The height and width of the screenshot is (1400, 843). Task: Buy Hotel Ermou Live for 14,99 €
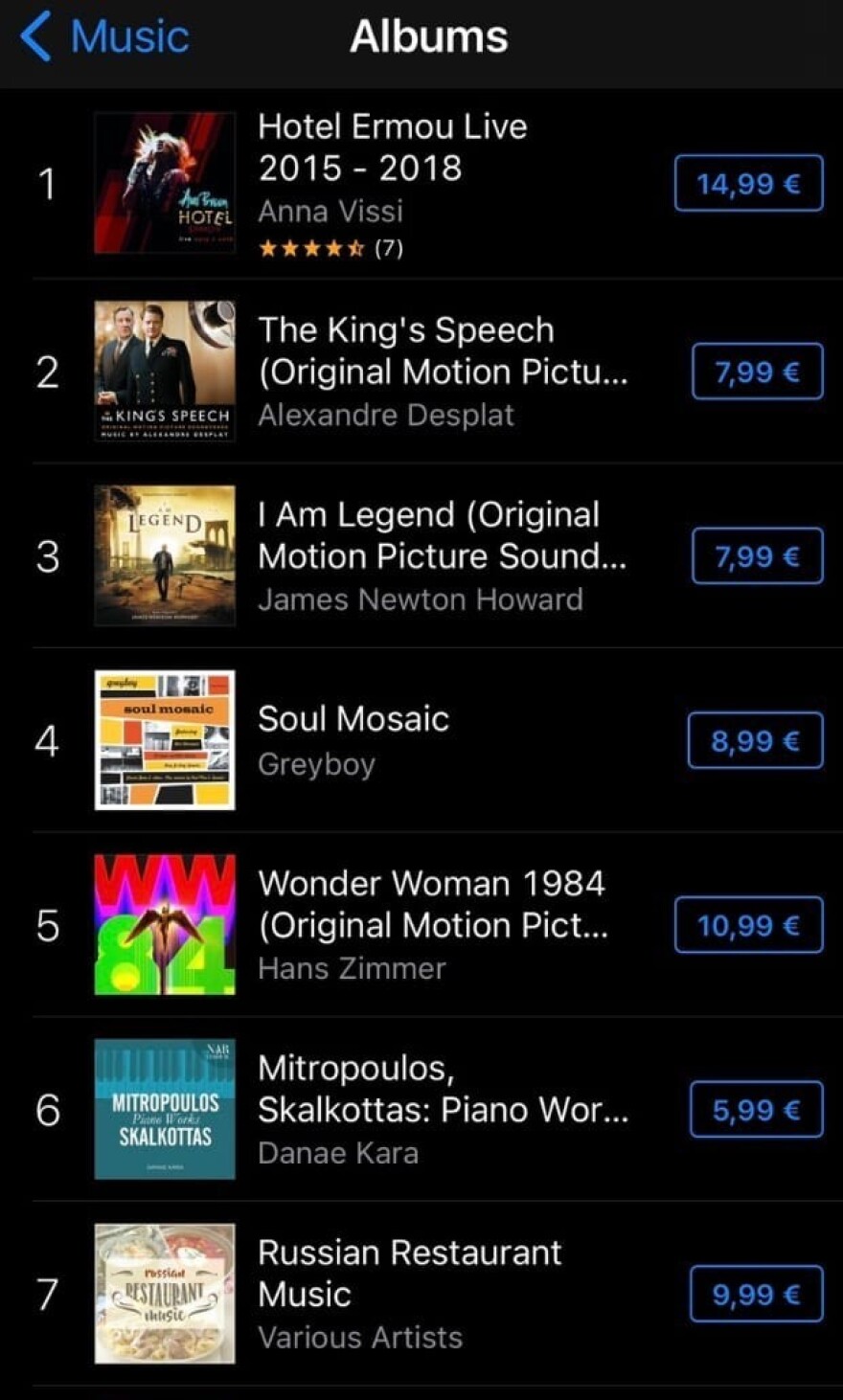click(x=748, y=183)
